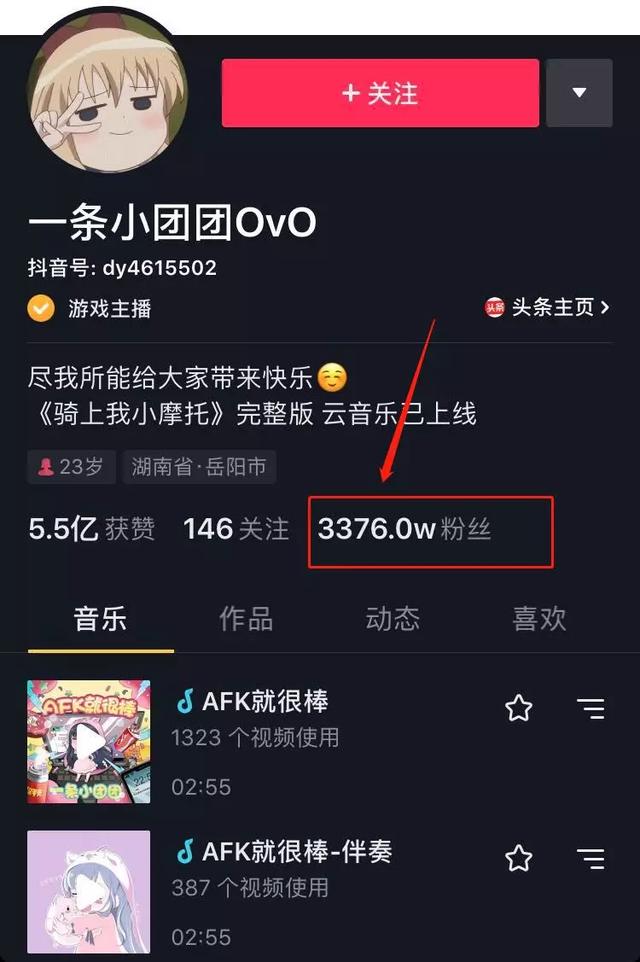Open the 3376.0w 粉丝 followers list
640x962 pixels.
point(405,529)
